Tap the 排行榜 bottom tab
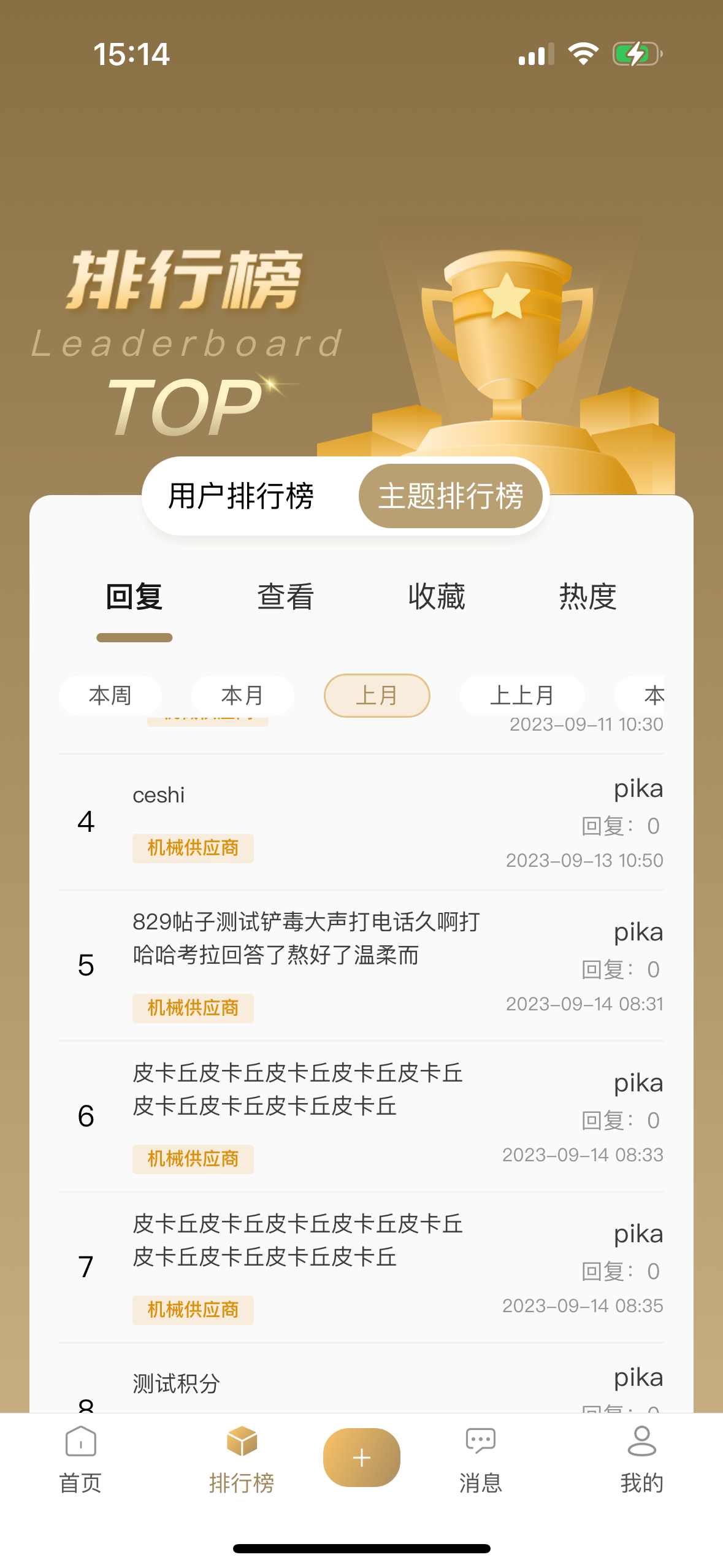 pos(242,1460)
